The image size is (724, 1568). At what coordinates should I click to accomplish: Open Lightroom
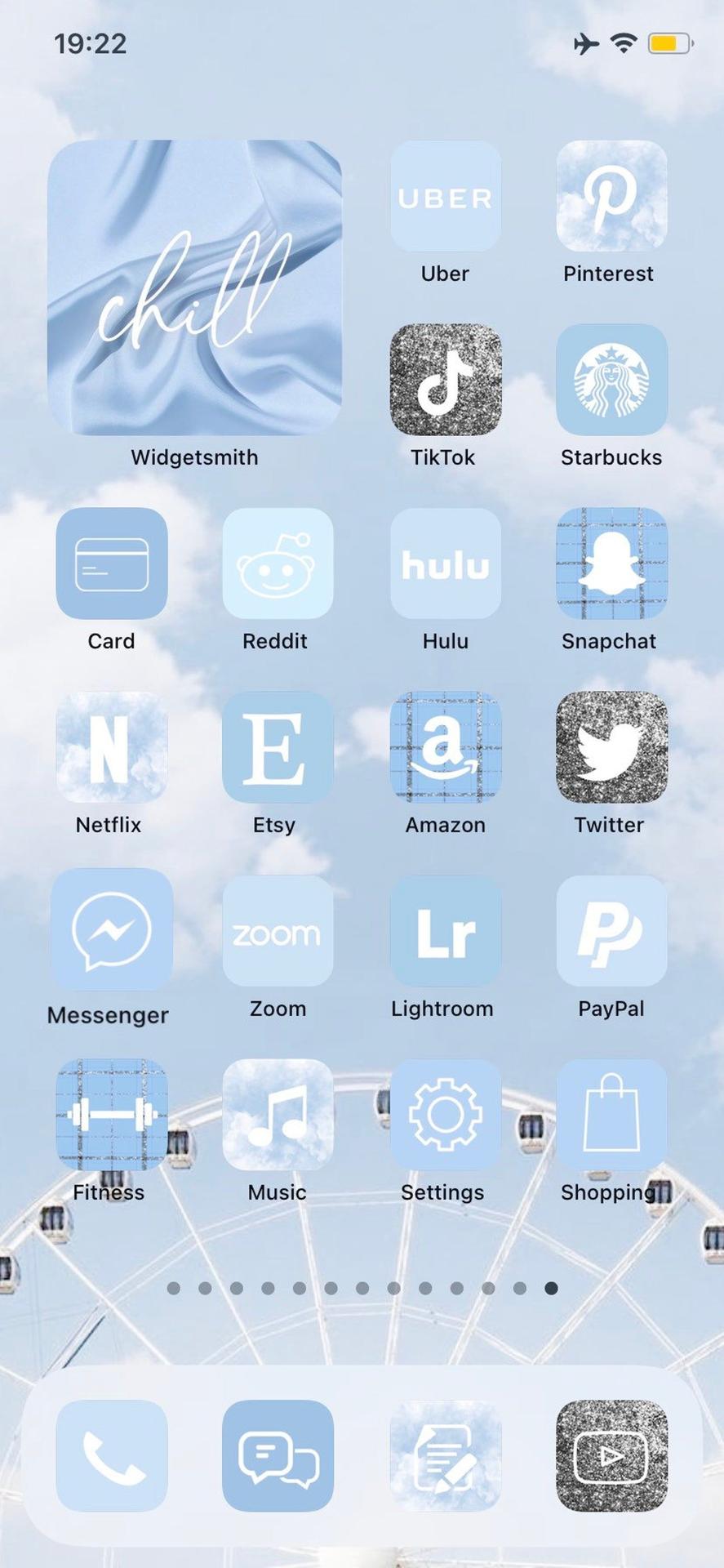pos(445,931)
